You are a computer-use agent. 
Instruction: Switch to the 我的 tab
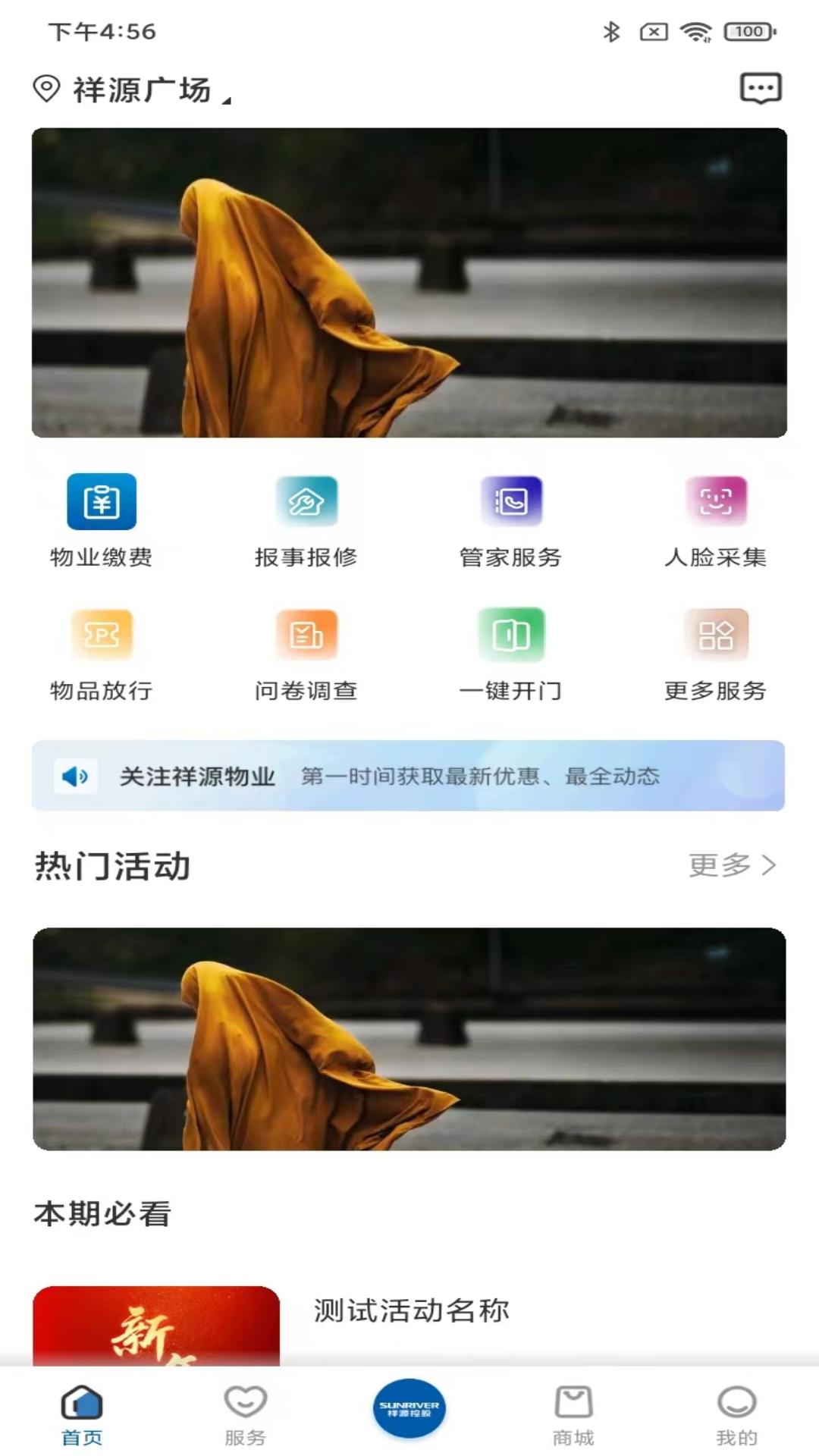(x=736, y=1414)
